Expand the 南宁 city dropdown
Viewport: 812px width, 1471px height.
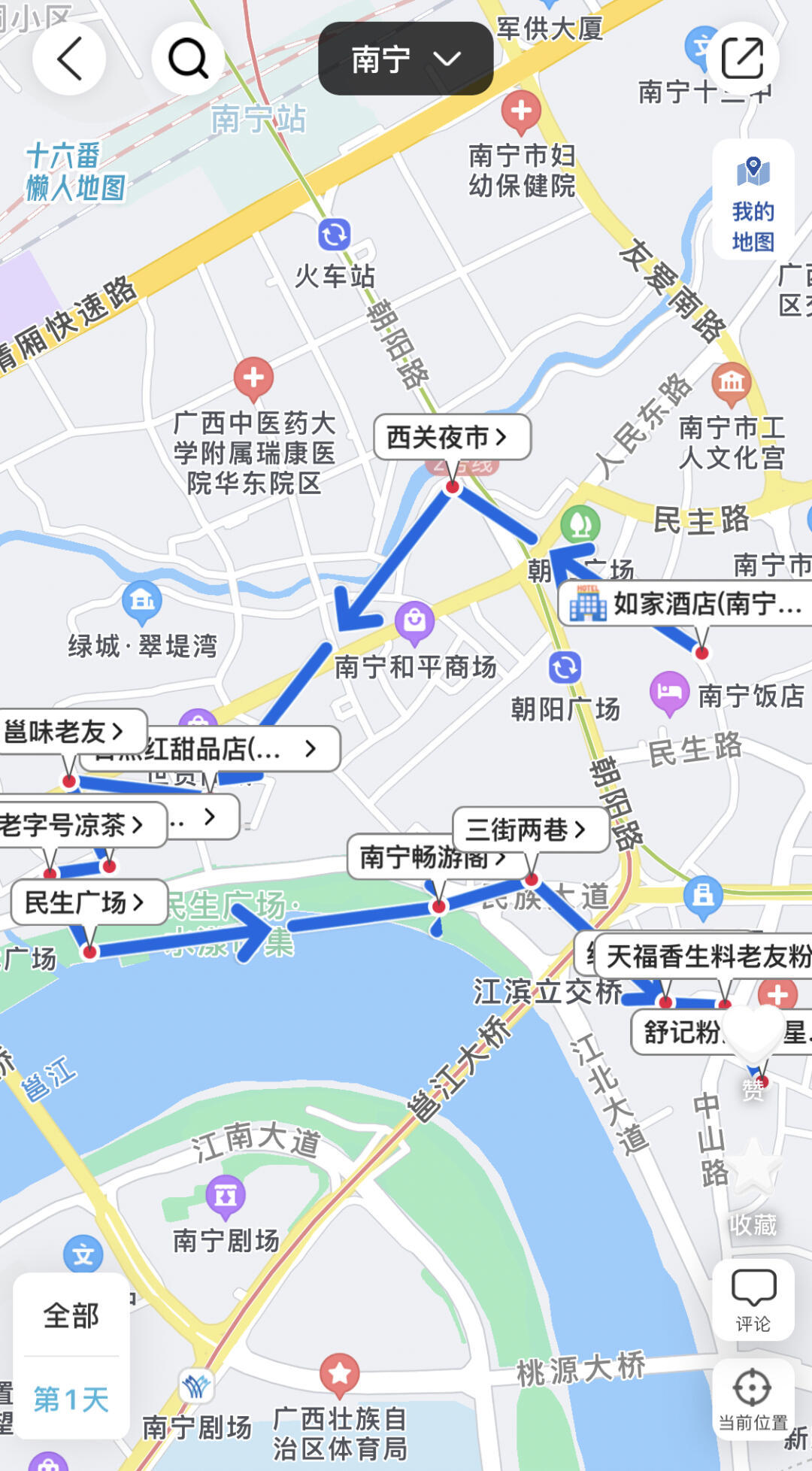406,59
